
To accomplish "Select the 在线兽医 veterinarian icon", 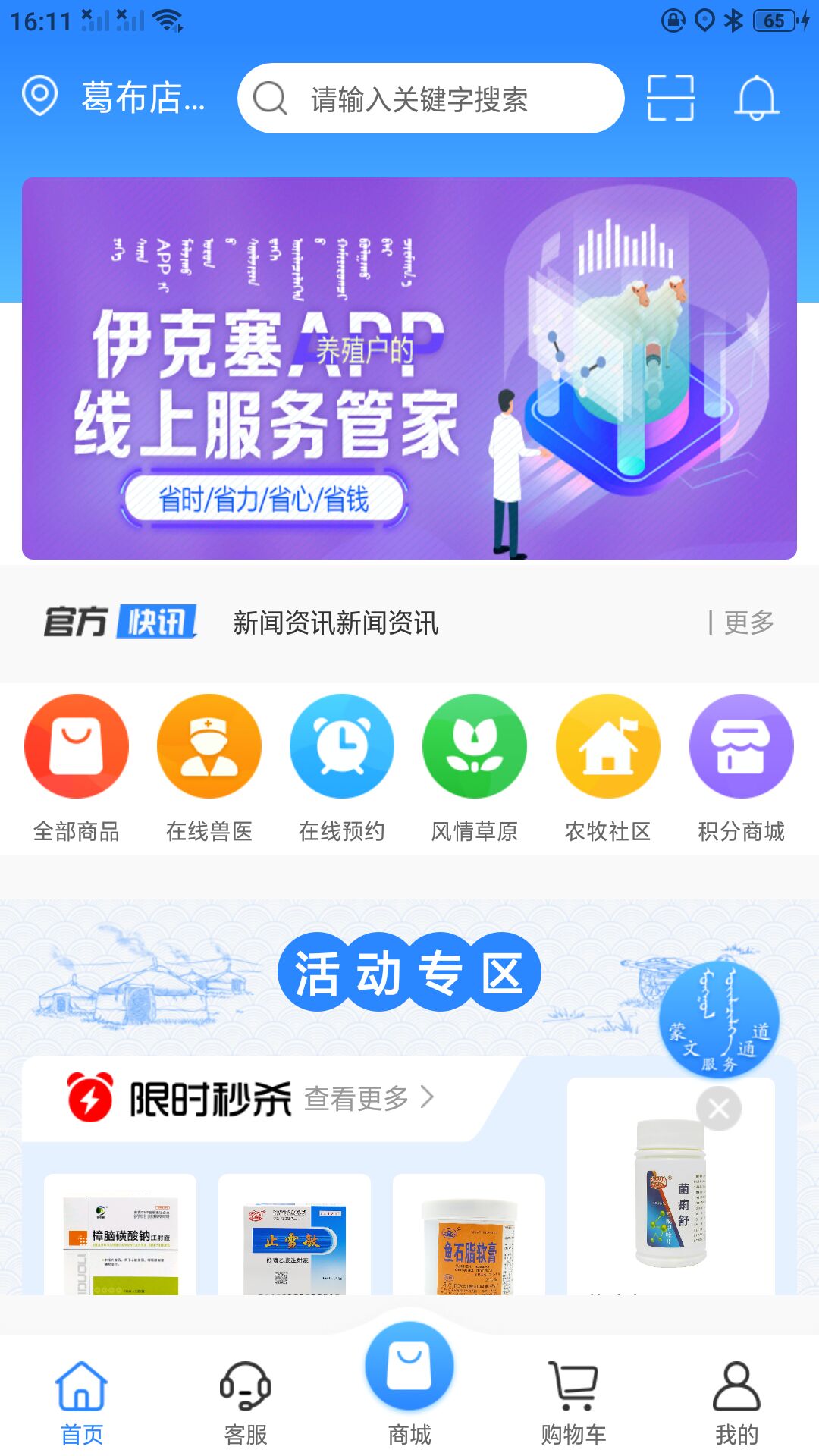I will 209,745.
